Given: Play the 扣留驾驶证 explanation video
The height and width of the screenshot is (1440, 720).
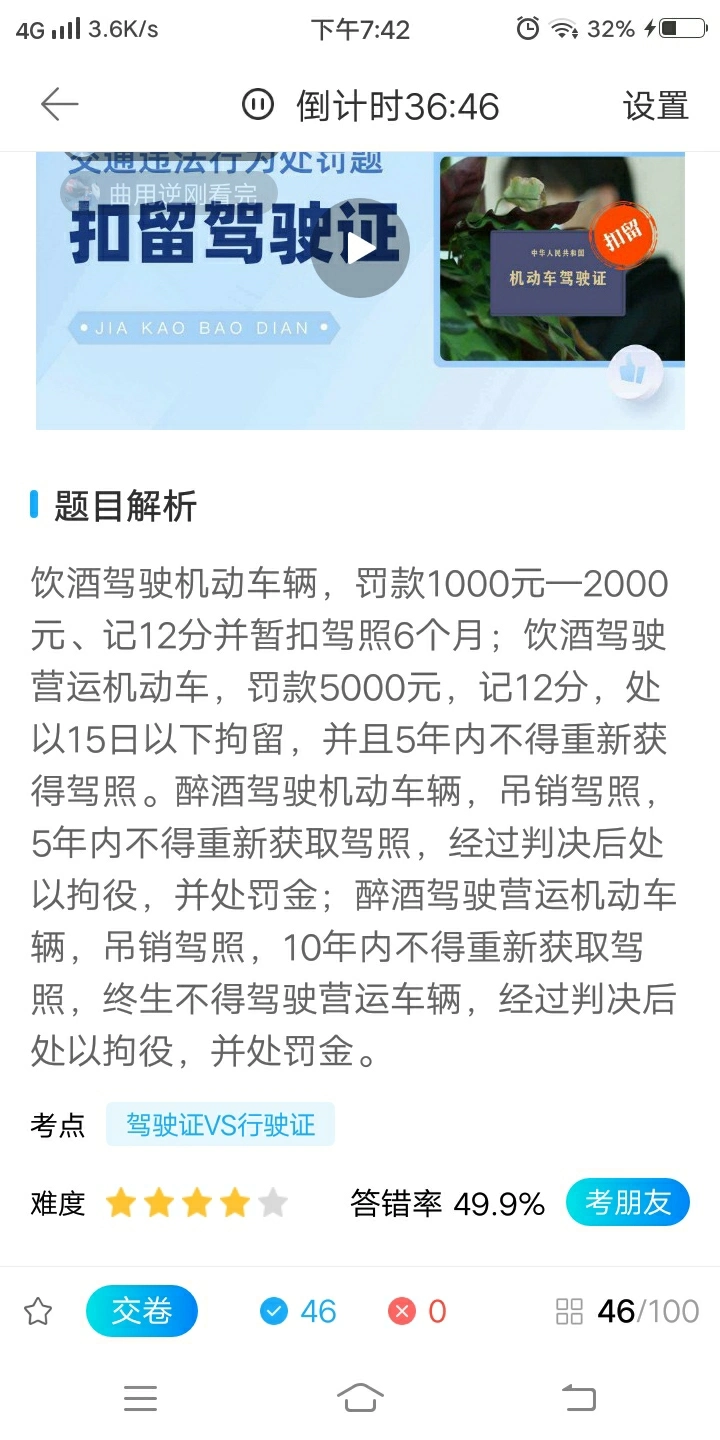Looking at the screenshot, I should coord(360,248).
